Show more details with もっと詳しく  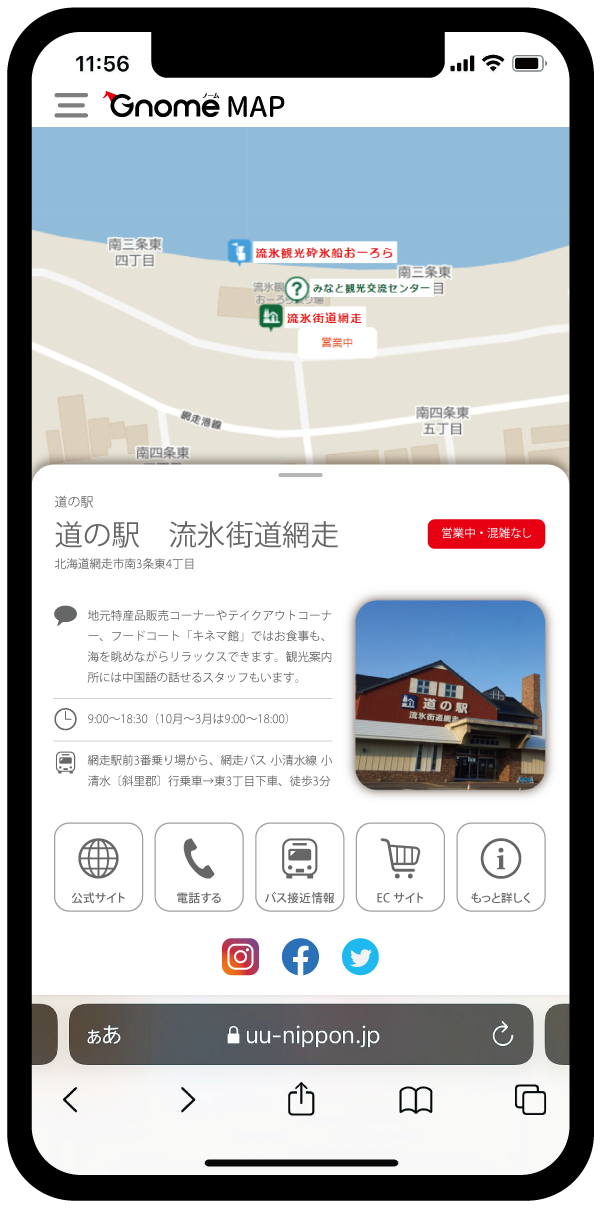pyautogui.click(x=501, y=866)
